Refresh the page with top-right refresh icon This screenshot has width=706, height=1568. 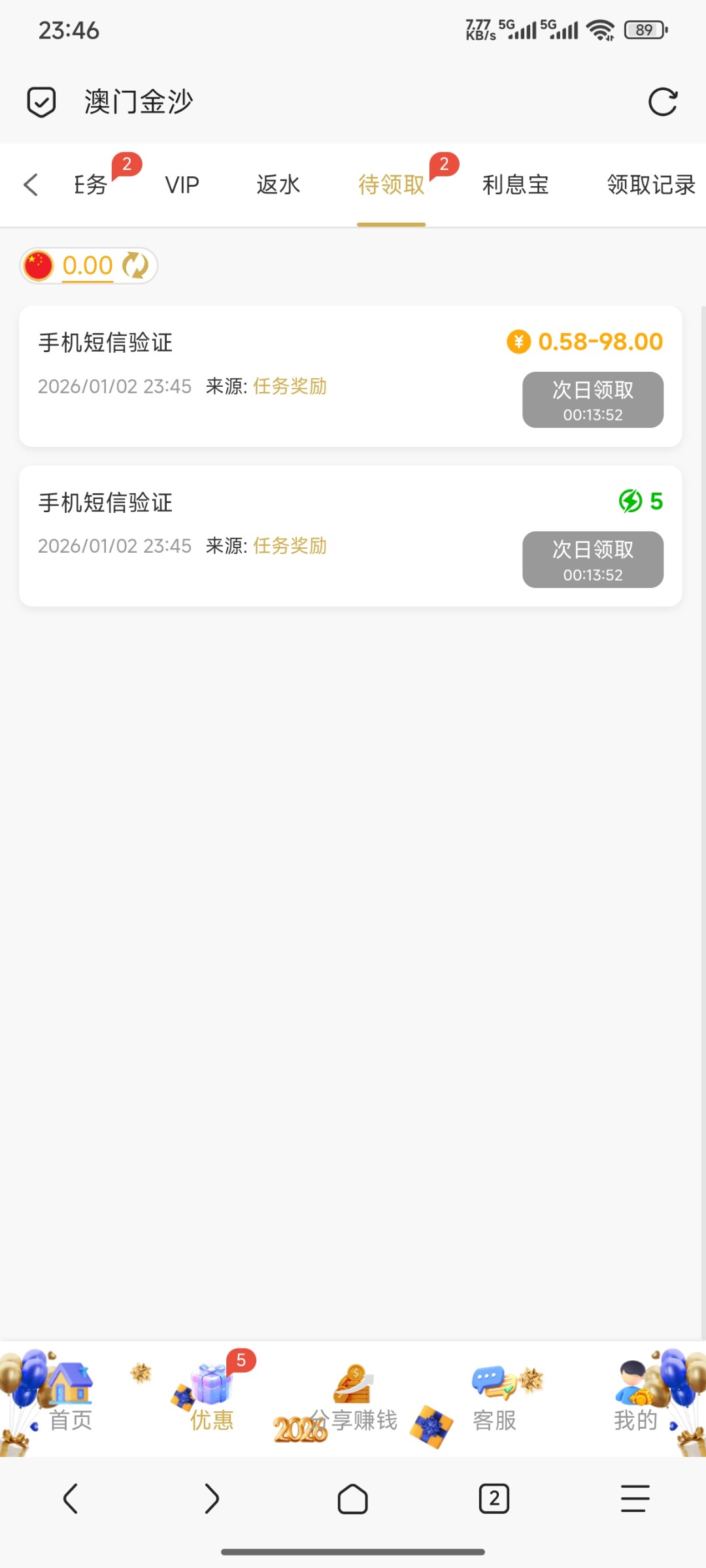[x=663, y=101]
